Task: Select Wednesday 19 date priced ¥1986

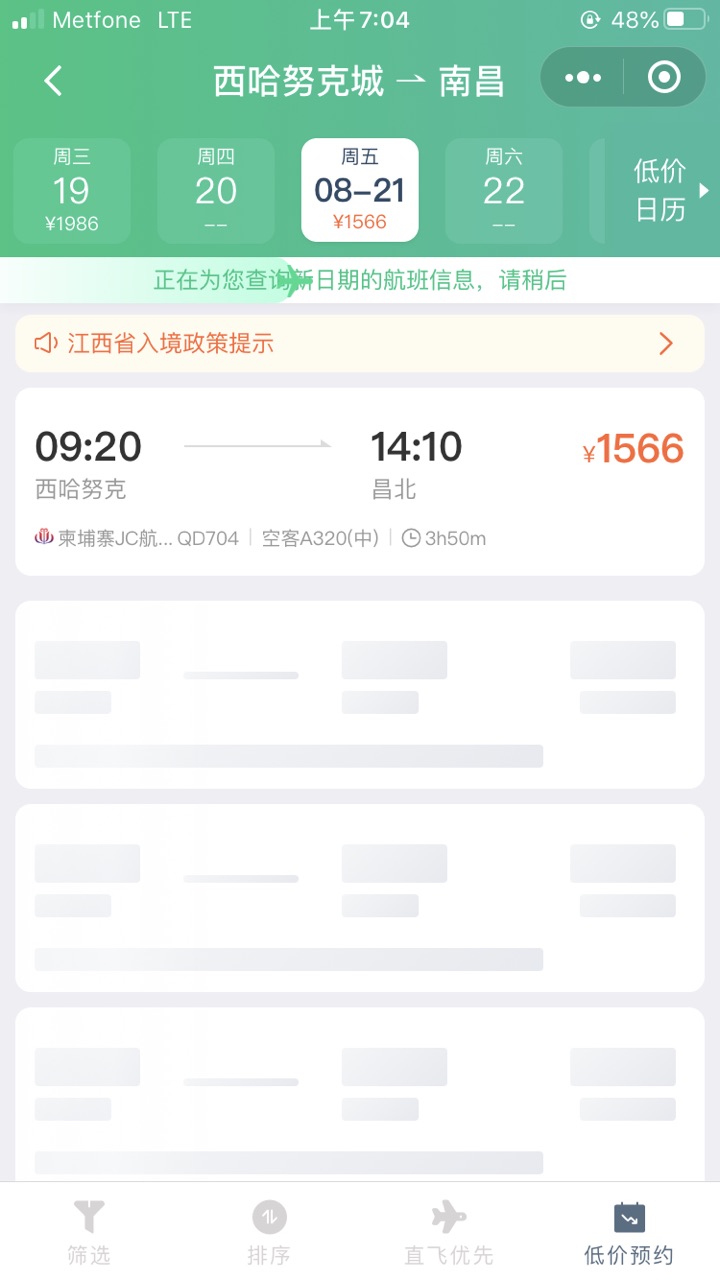Action: click(x=72, y=190)
